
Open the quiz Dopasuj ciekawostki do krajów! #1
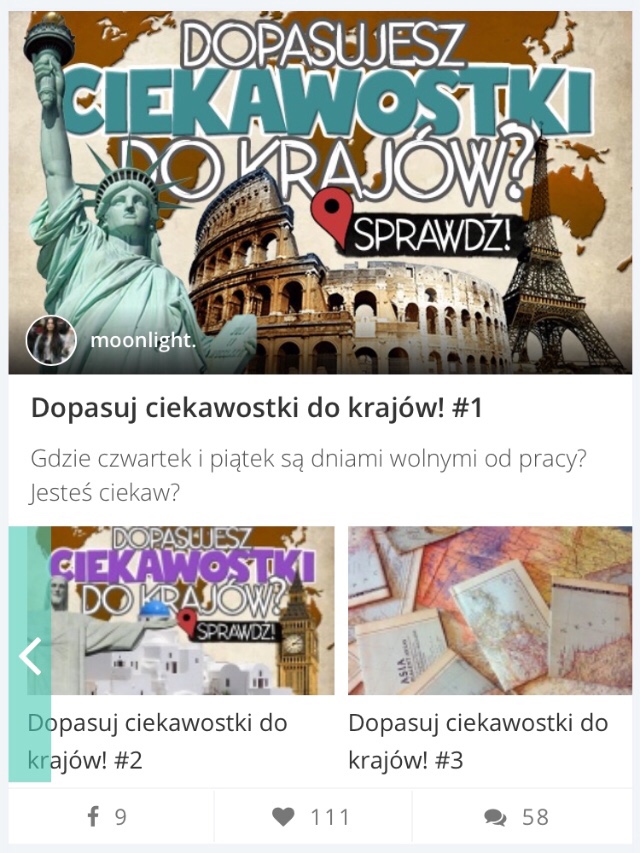[257, 408]
